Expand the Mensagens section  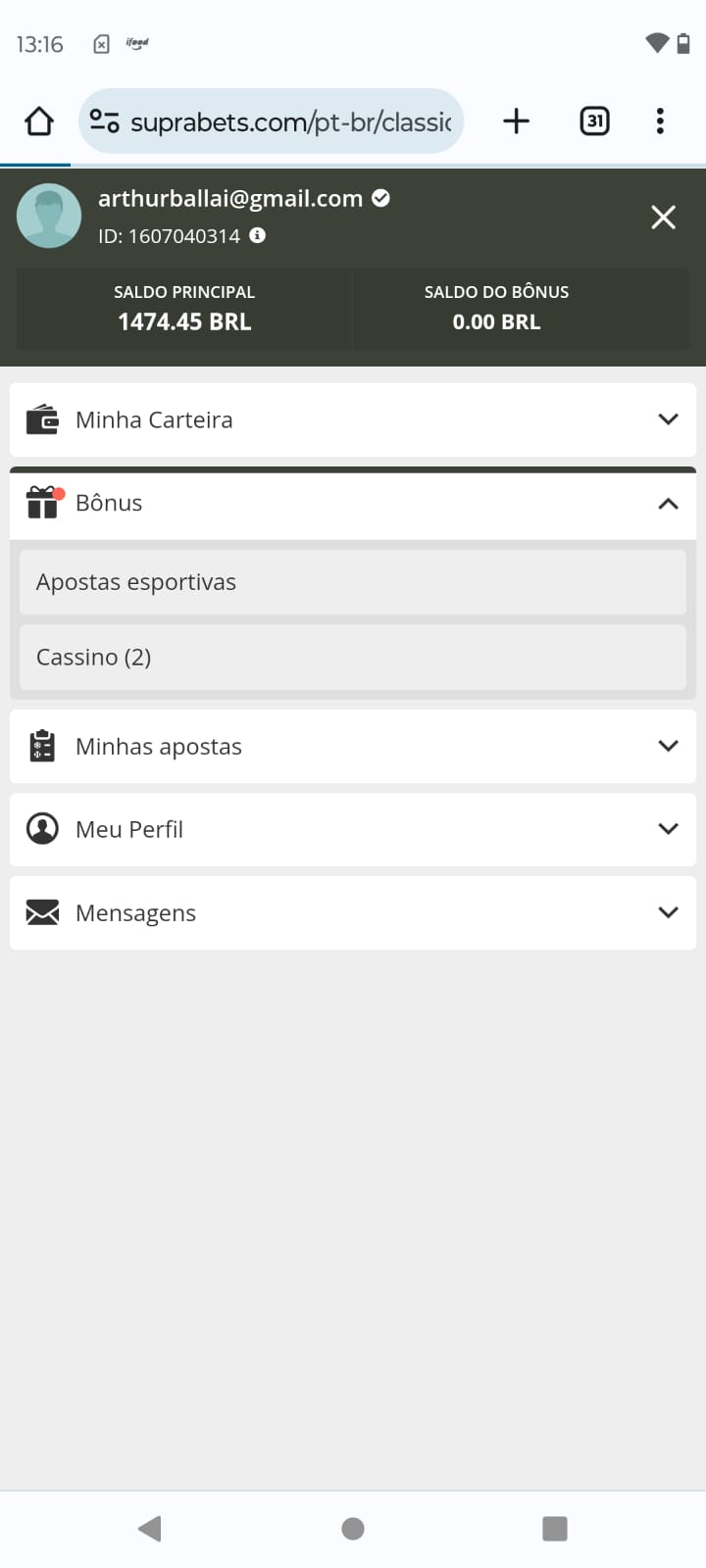coord(353,913)
